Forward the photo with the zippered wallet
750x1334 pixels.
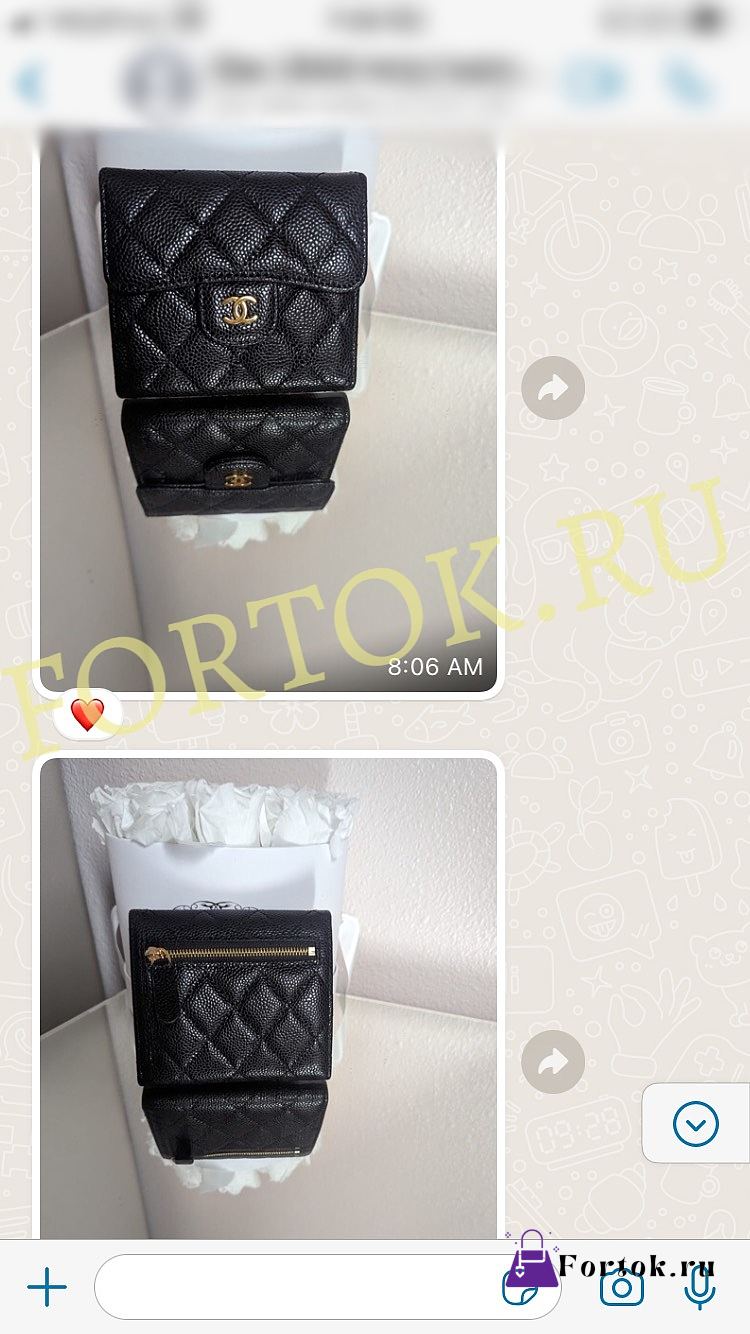pos(553,1062)
